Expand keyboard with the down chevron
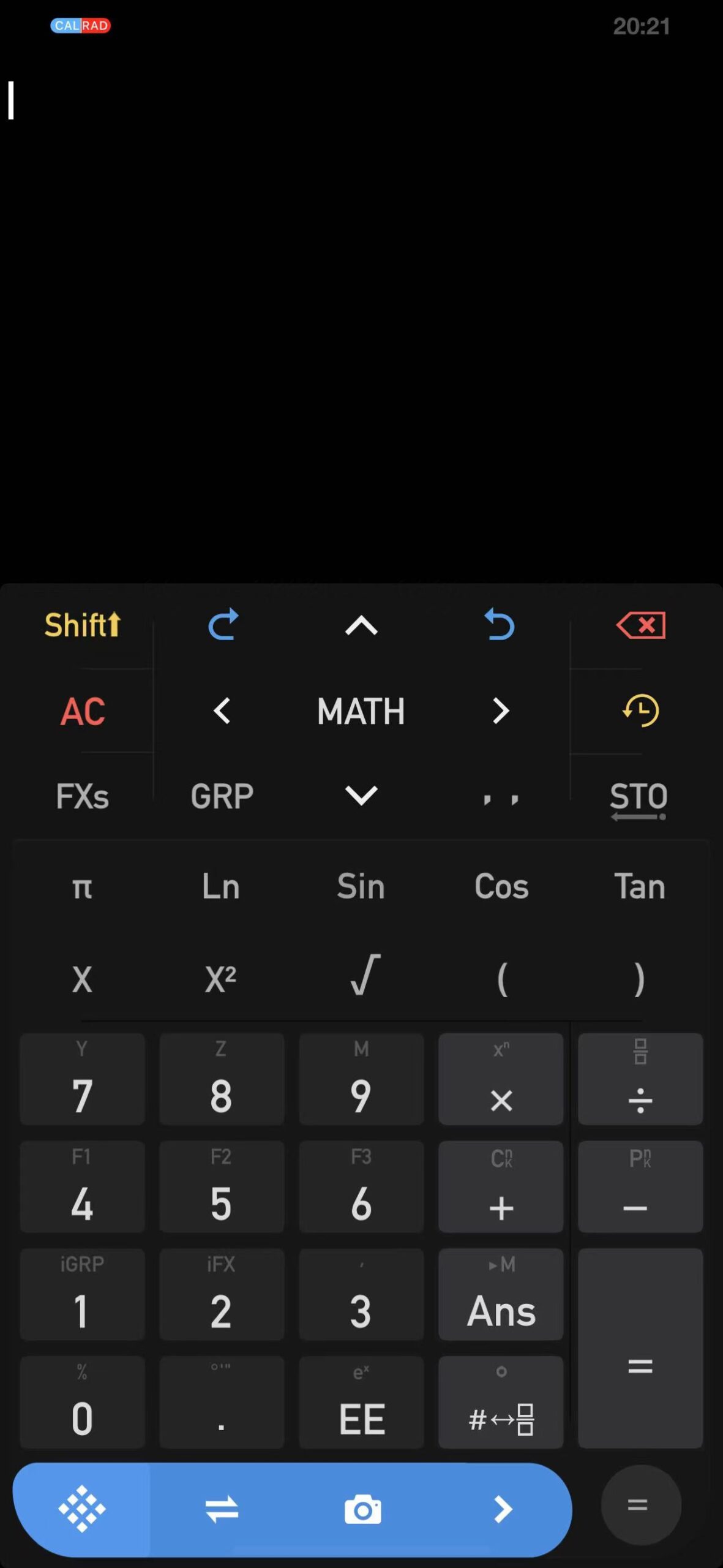 (361, 796)
